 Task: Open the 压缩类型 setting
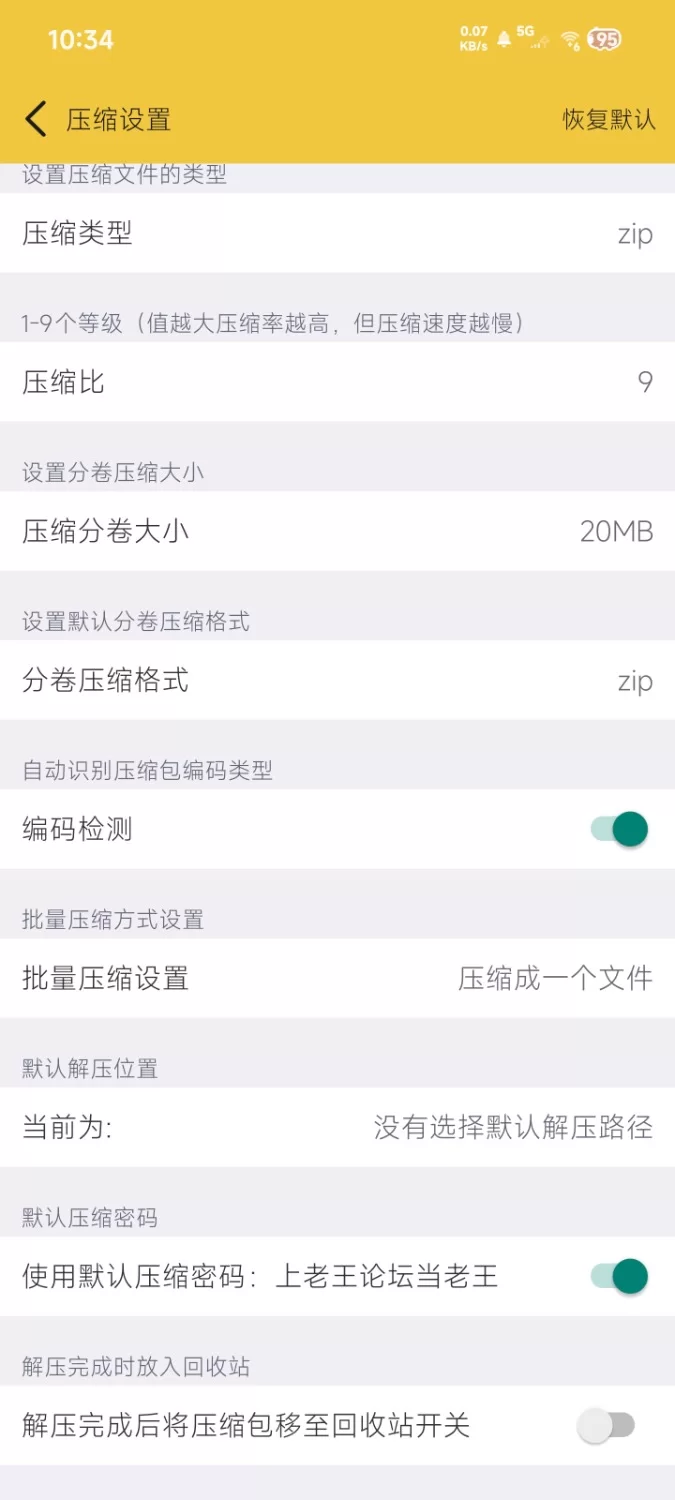(337, 233)
